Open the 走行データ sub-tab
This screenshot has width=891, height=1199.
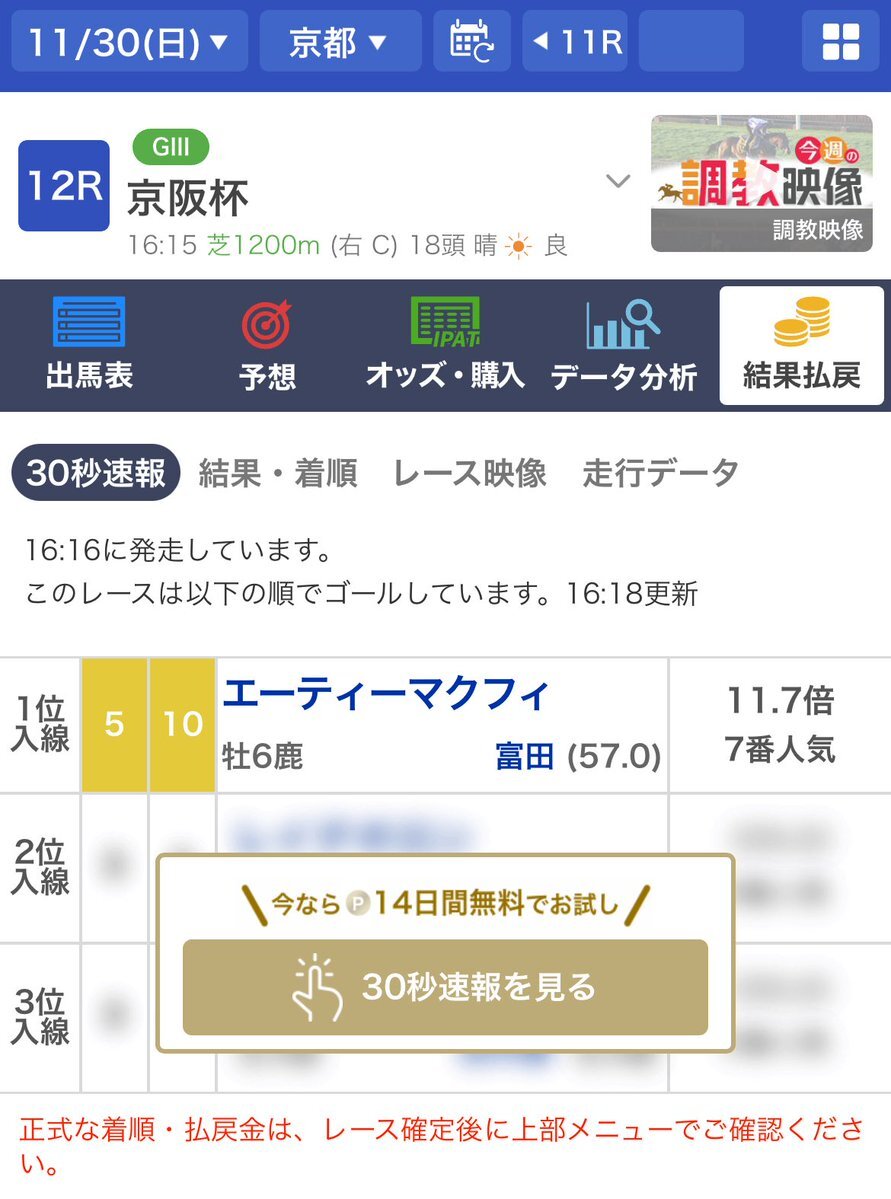pyautogui.click(x=661, y=473)
